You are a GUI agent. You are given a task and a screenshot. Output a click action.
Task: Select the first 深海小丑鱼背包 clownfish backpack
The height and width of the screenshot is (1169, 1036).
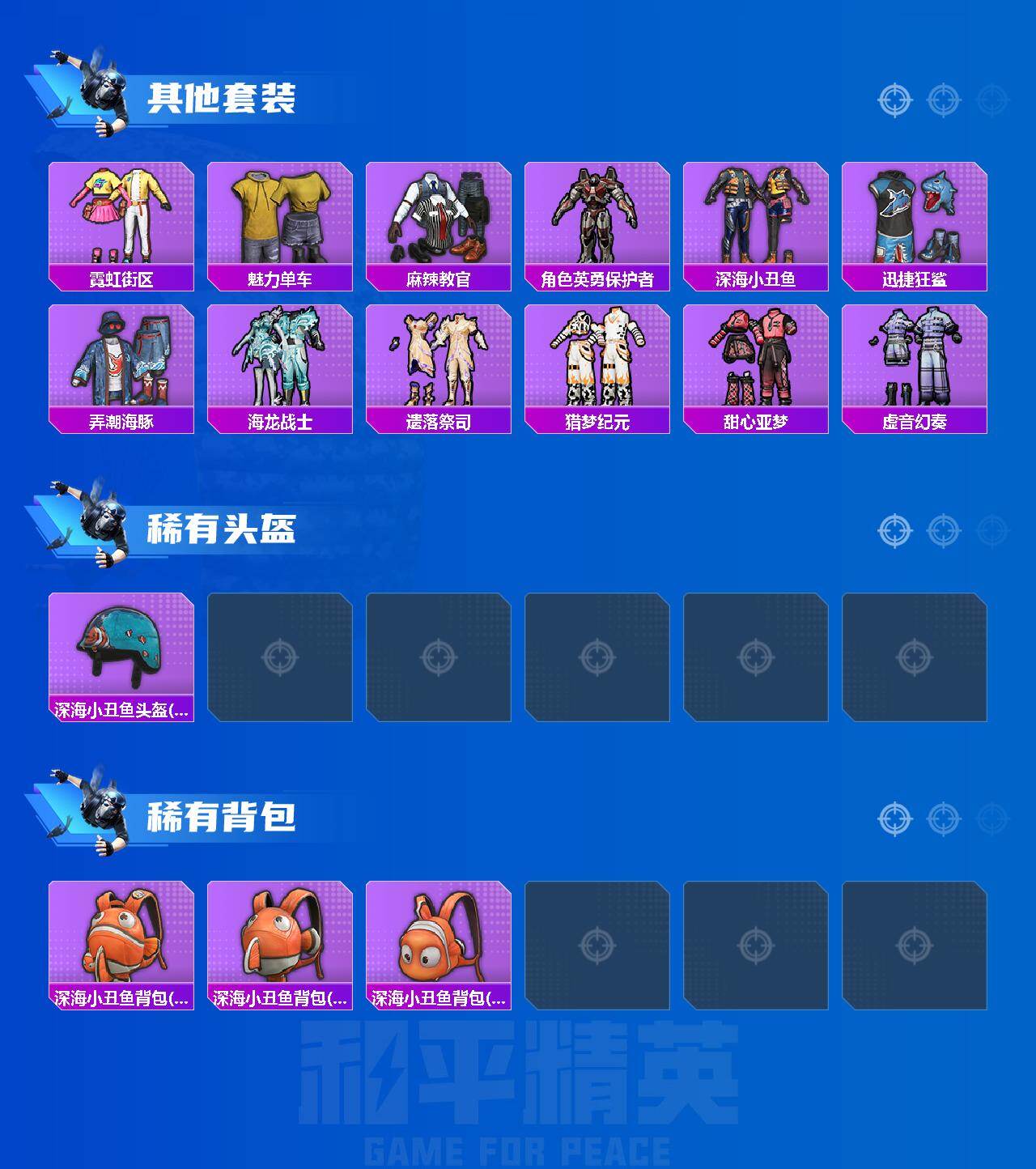pyautogui.click(x=120, y=943)
